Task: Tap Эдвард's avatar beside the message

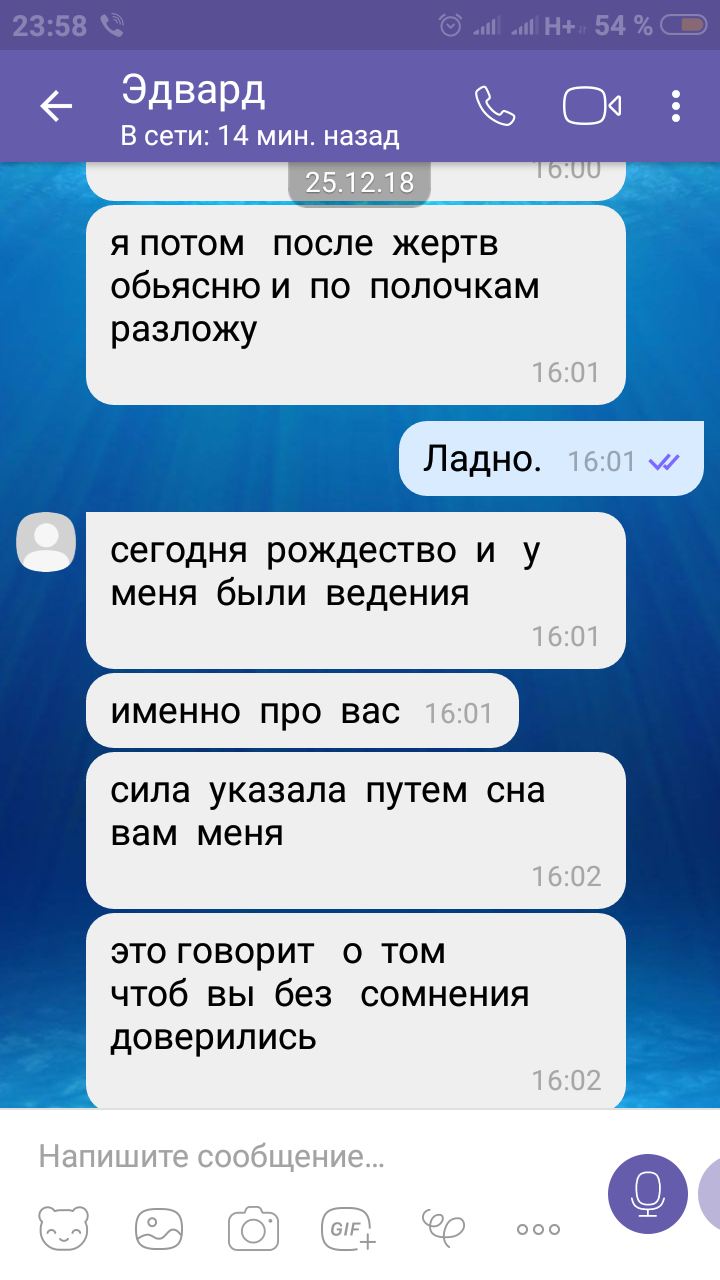Action: [x=46, y=542]
